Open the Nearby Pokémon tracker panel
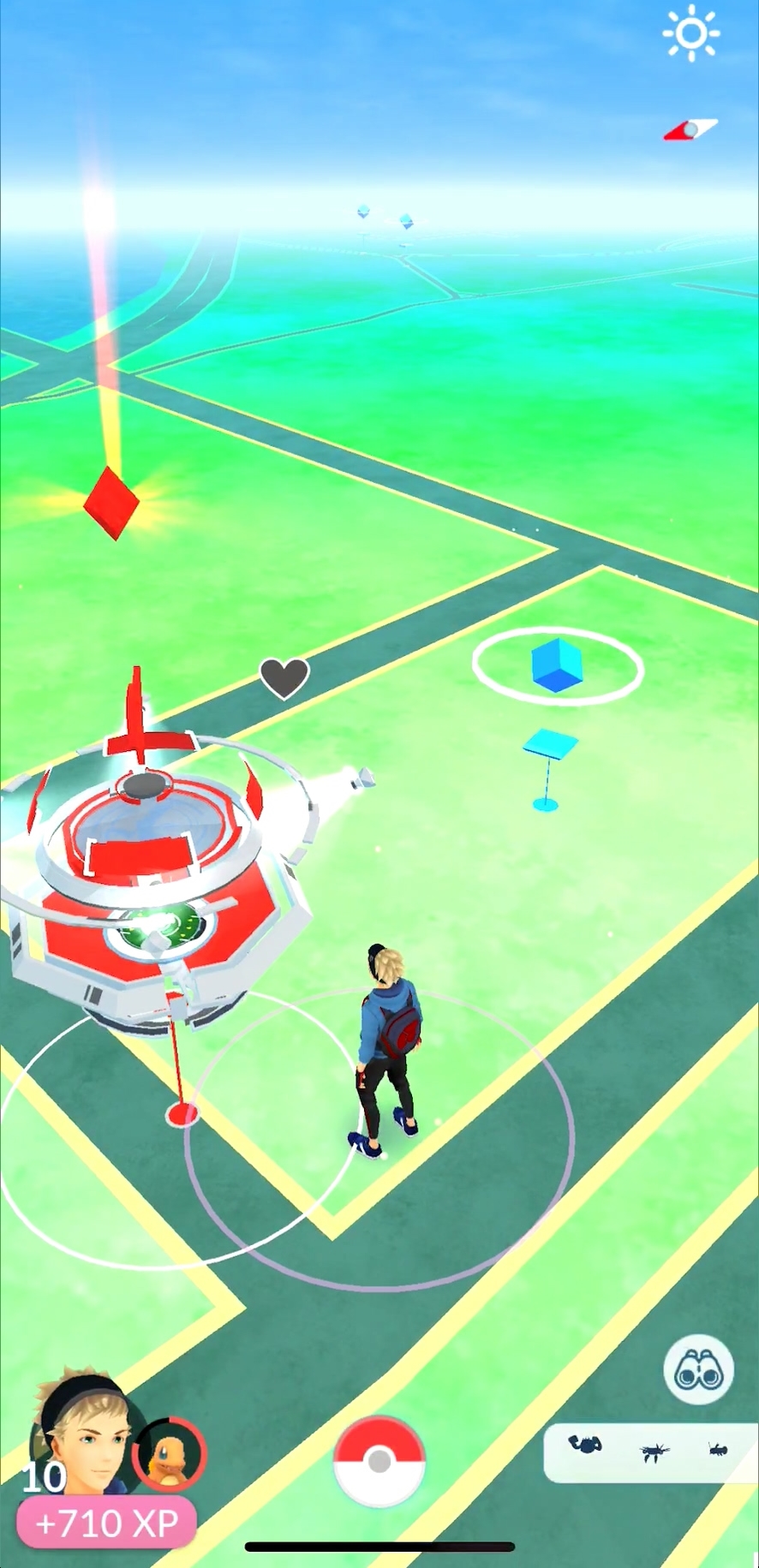 (651, 1452)
